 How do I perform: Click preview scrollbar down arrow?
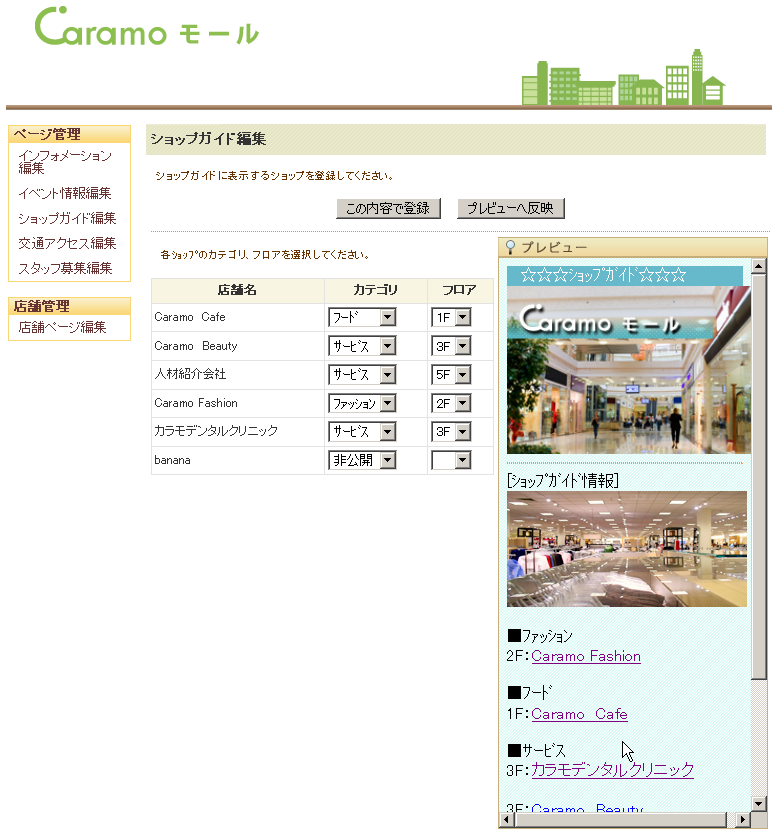758,803
